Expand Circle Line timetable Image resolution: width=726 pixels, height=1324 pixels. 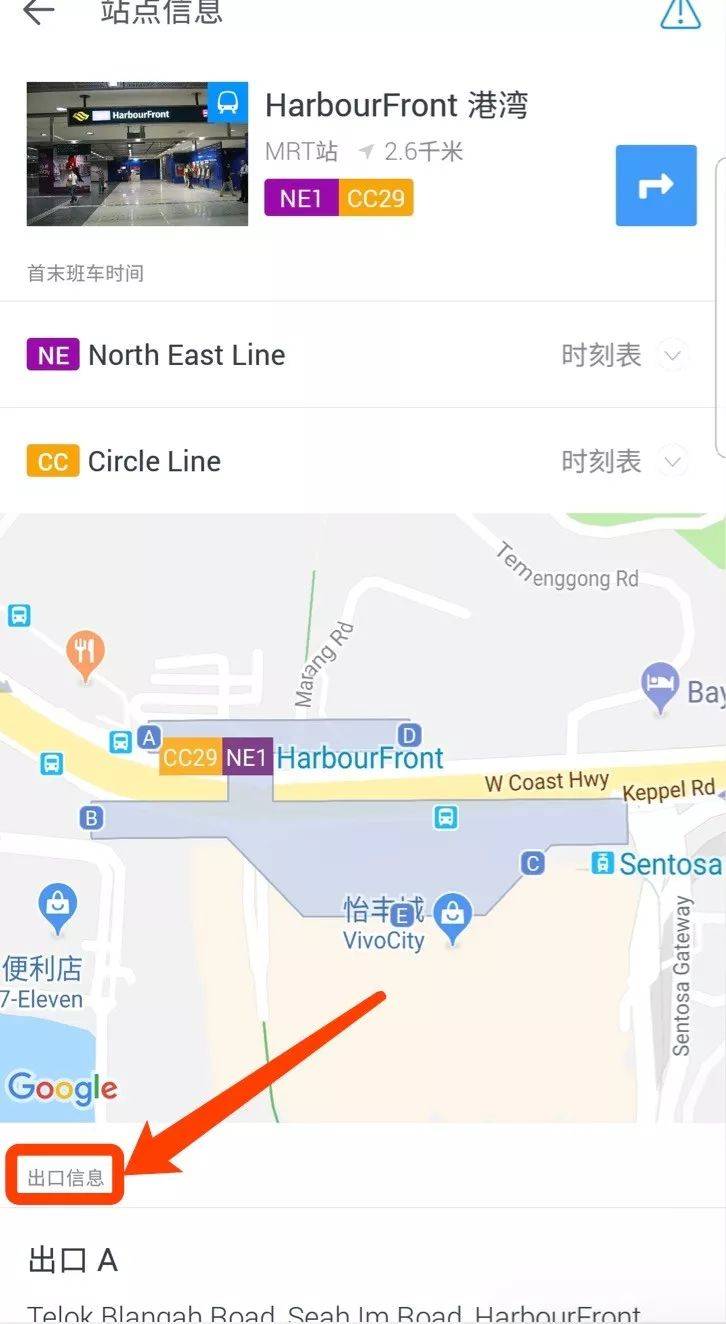tap(672, 461)
